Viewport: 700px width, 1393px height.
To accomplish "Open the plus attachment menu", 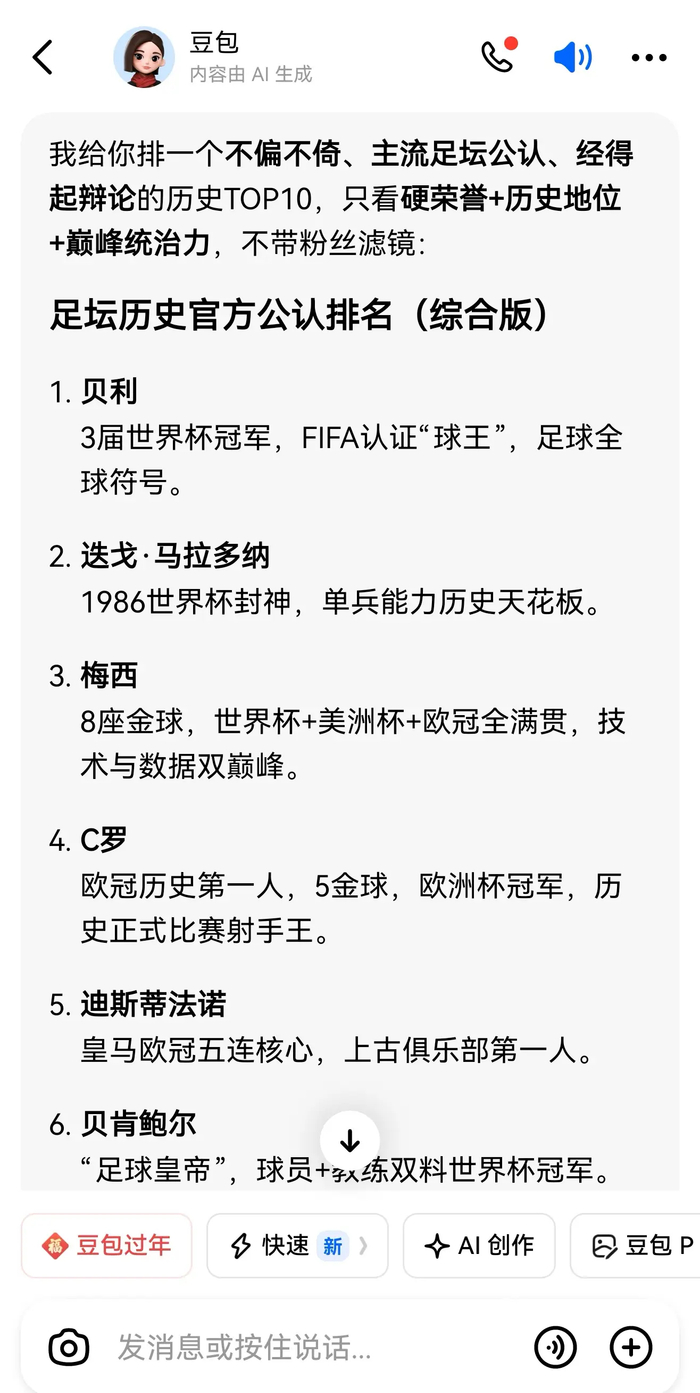I will pyautogui.click(x=631, y=1347).
